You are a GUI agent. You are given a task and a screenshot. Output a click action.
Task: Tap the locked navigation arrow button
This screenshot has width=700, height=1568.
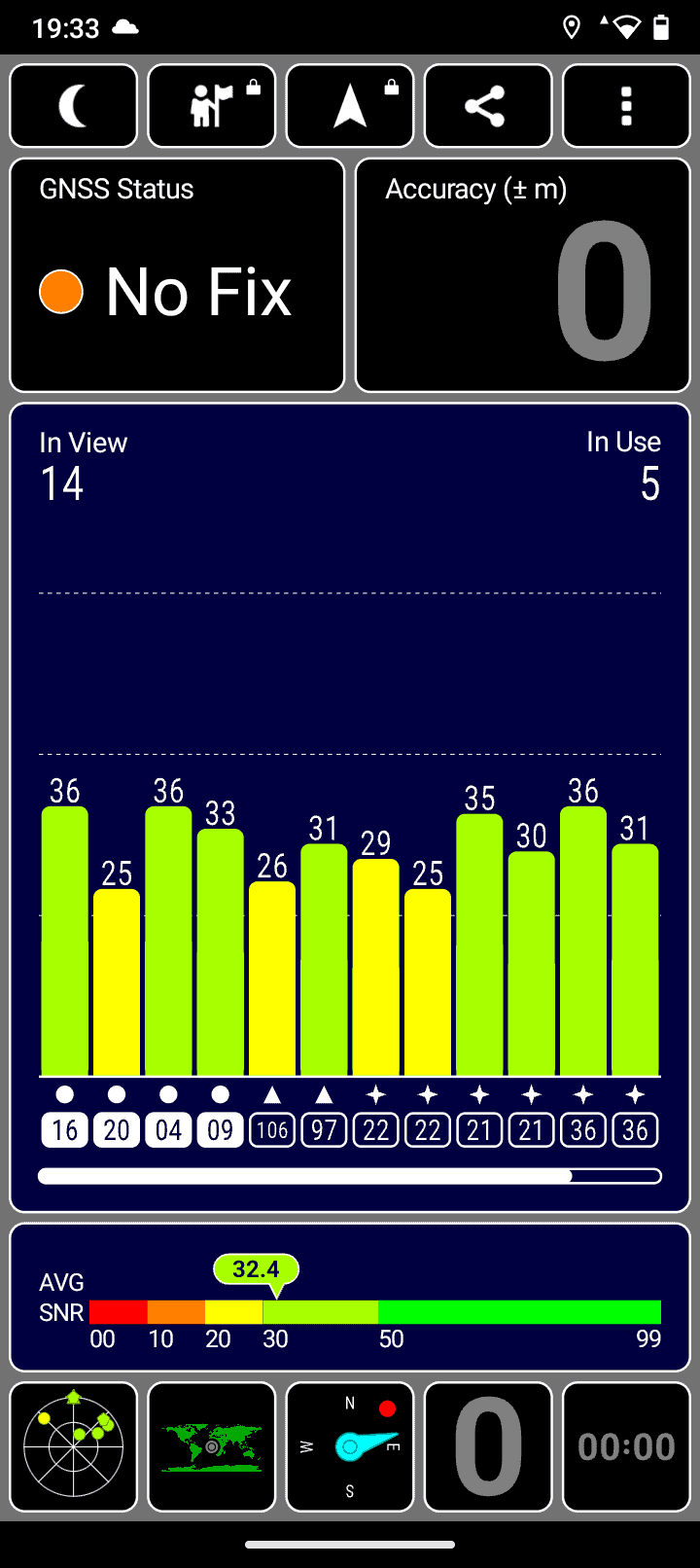tap(350, 106)
